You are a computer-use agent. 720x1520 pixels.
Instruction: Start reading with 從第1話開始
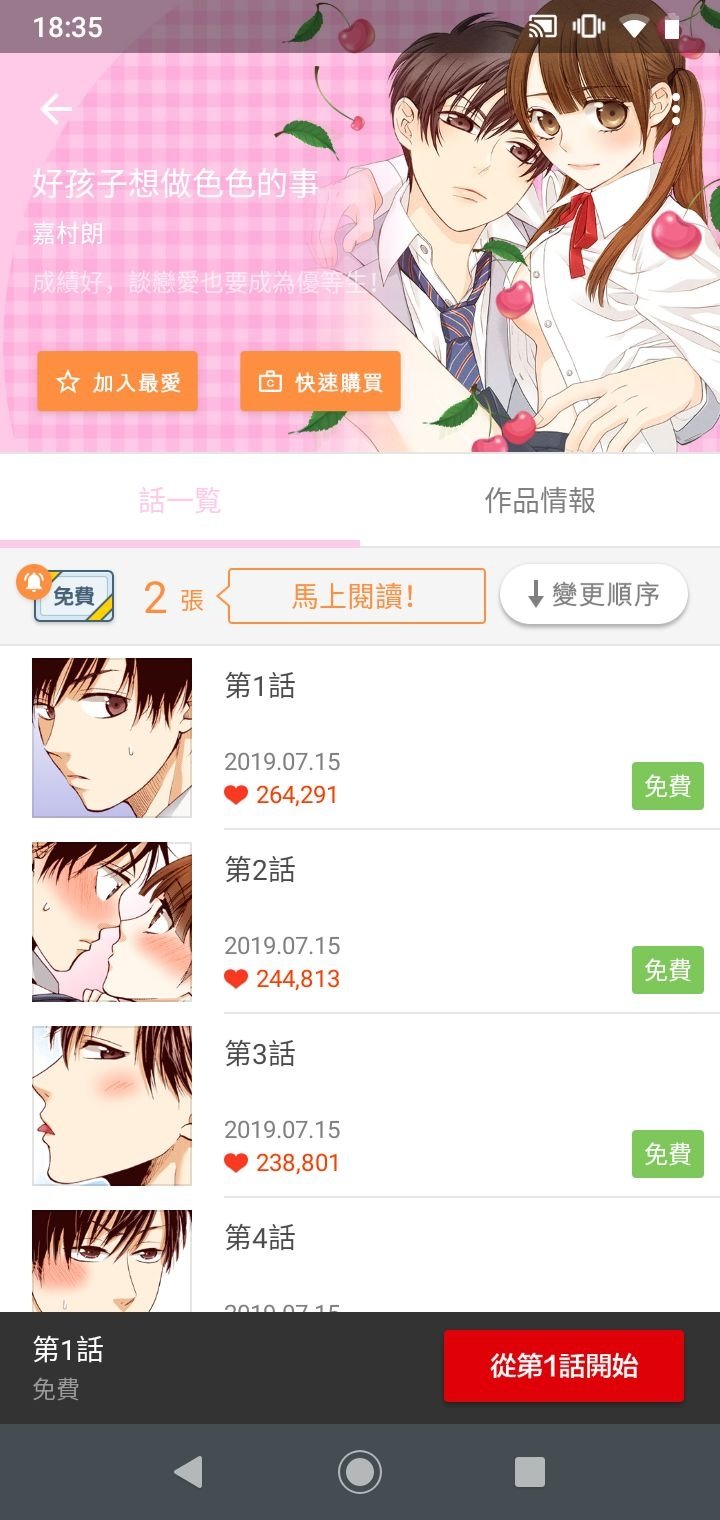pos(564,1366)
